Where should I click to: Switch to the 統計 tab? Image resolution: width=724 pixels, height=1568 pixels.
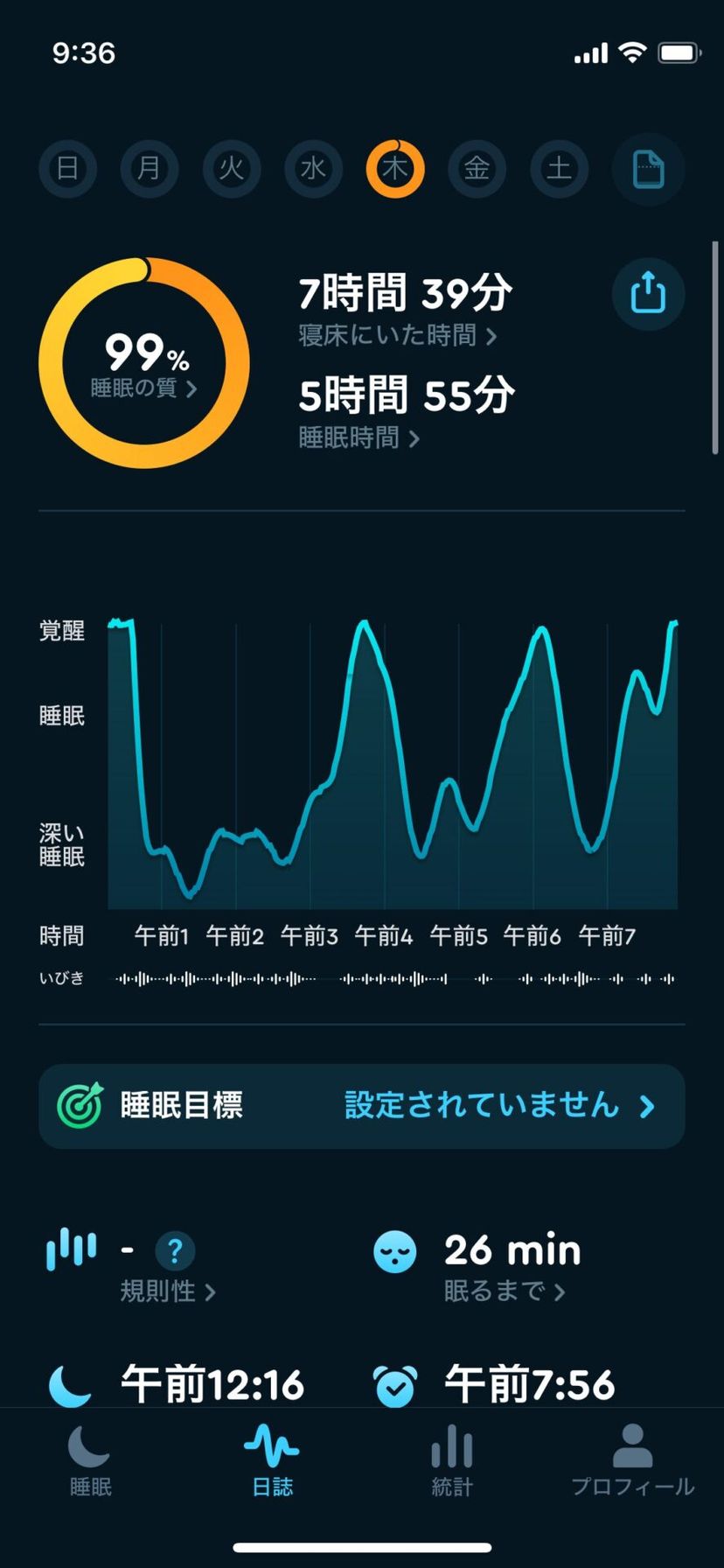tap(452, 1459)
